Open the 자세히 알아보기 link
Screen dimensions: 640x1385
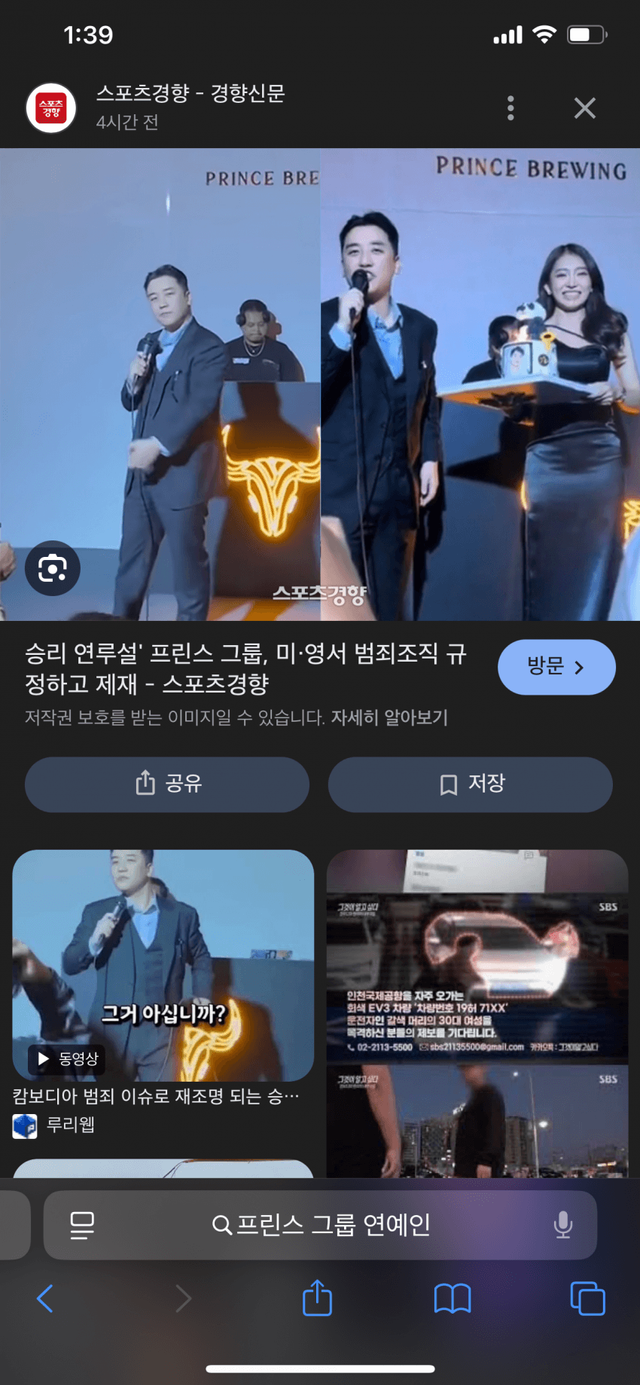pos(389,718)
